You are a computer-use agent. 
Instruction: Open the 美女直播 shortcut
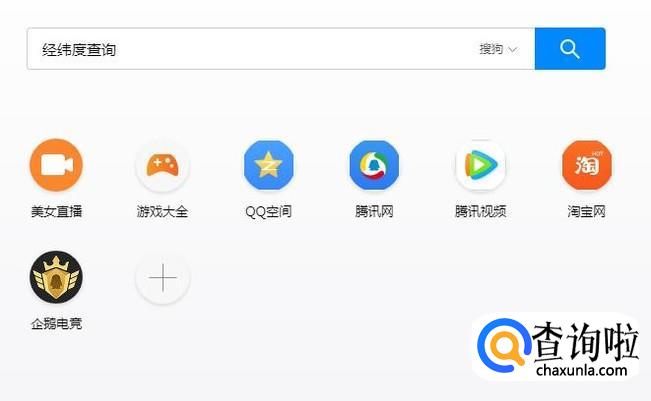pyautogui.click(x=56, y=166)
